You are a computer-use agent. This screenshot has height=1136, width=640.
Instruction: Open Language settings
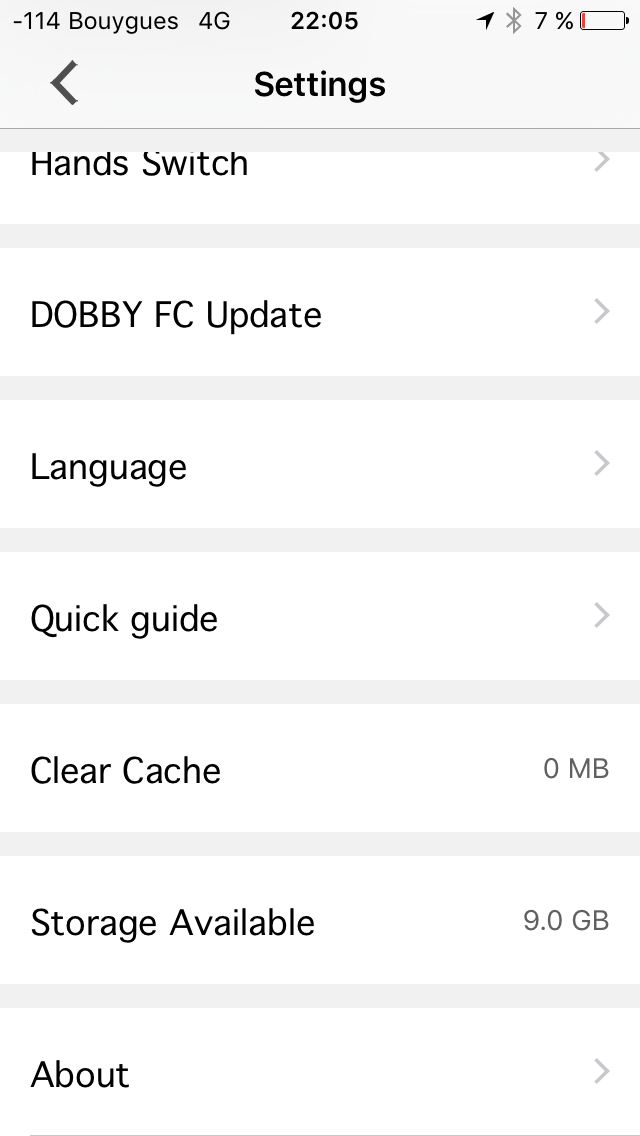point(320,464)
